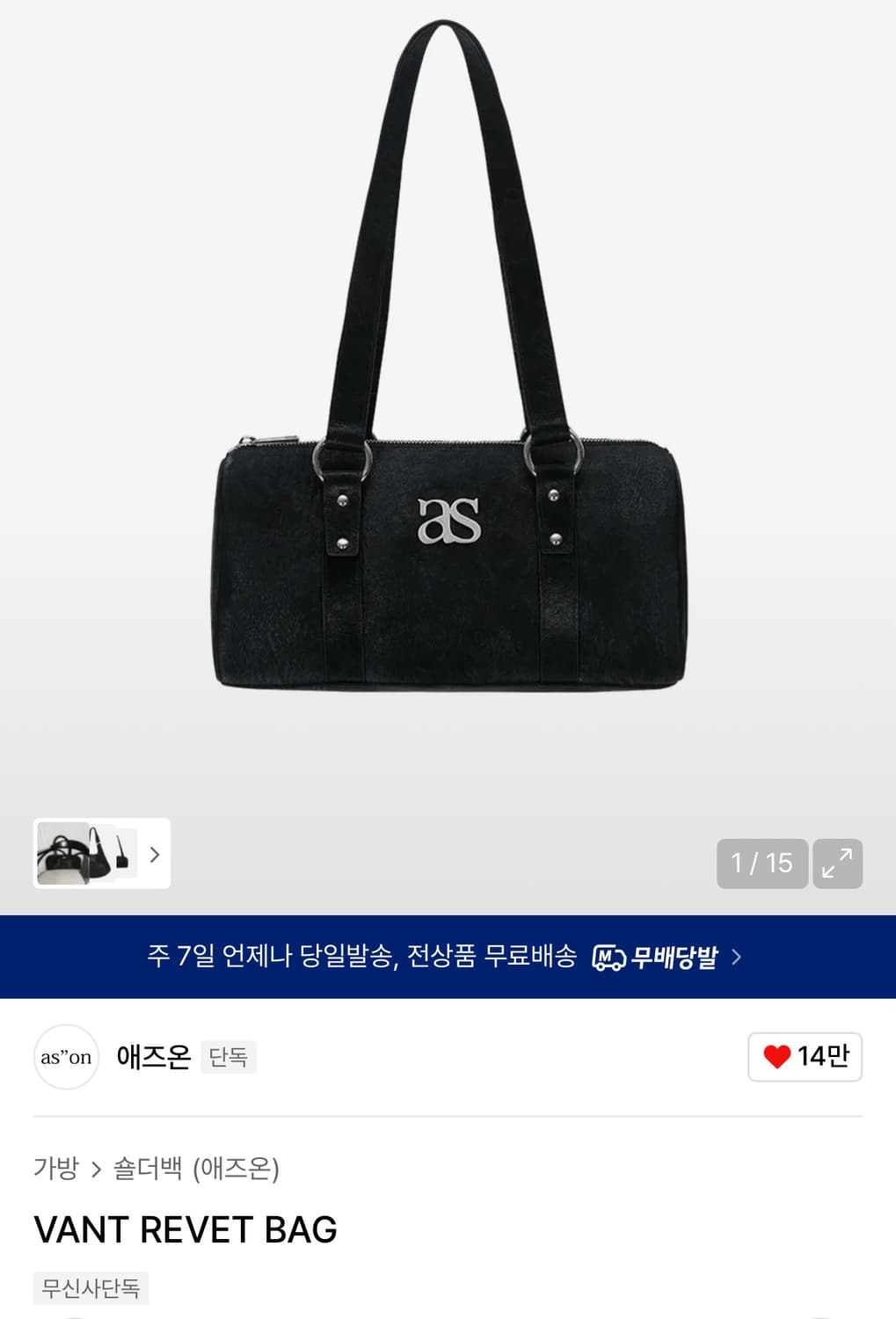Image resolution: width=896 pixels, height=1319 pixels.
Task: Open the 1 / 15 image counter overlay
Action: pyautogui.click(x=761, y=864)
